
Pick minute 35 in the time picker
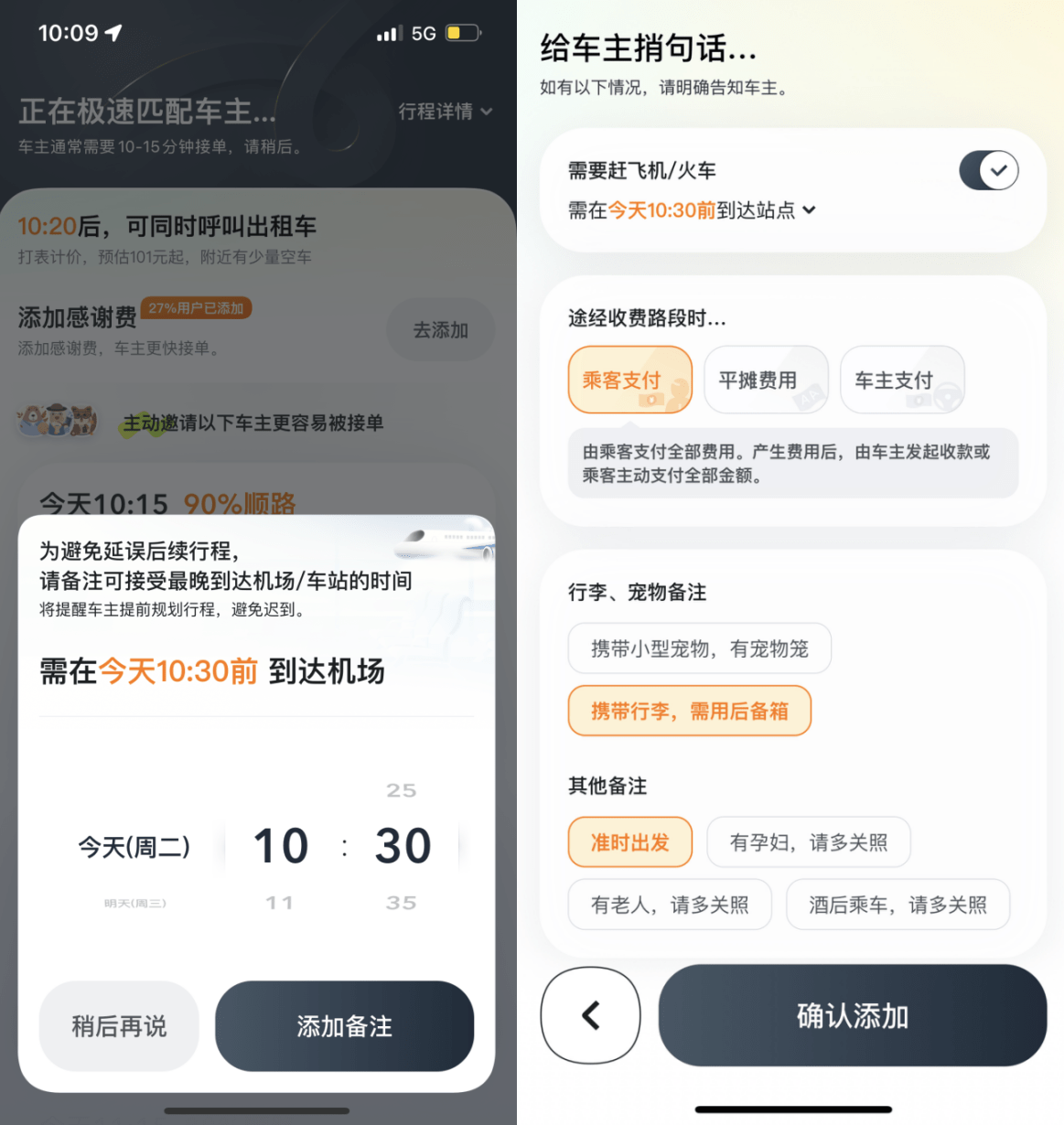pos(401,903)
